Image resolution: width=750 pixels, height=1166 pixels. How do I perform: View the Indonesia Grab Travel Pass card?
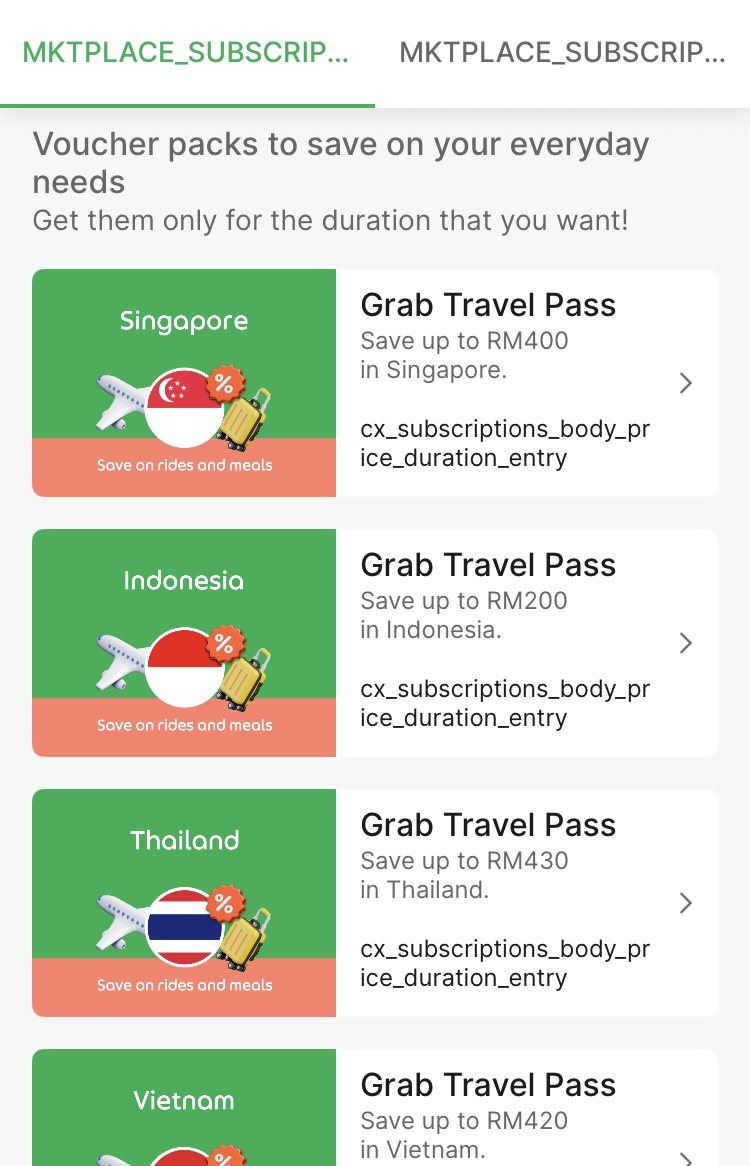click(375, 643)
